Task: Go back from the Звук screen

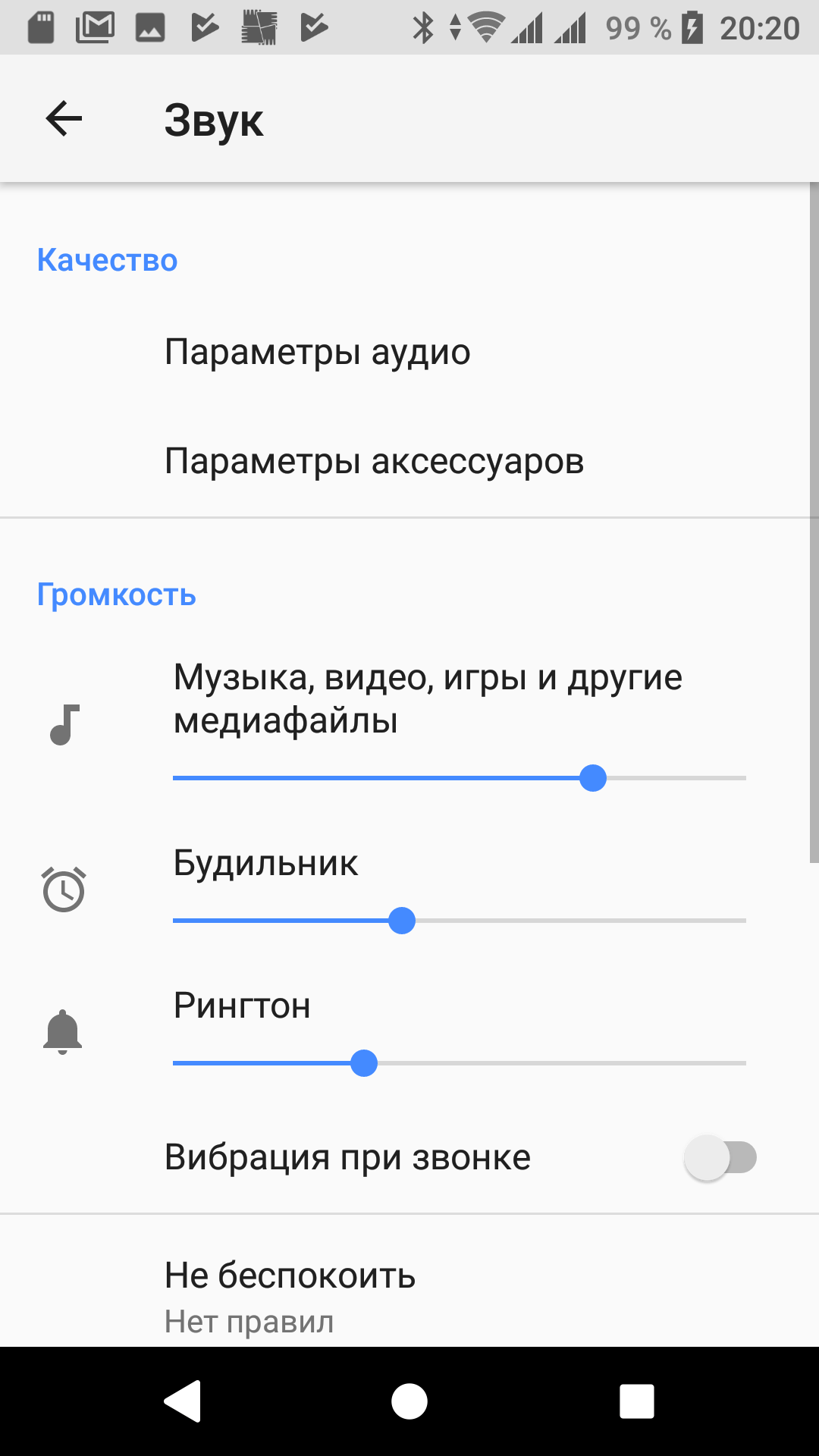Action: (64, 119)
